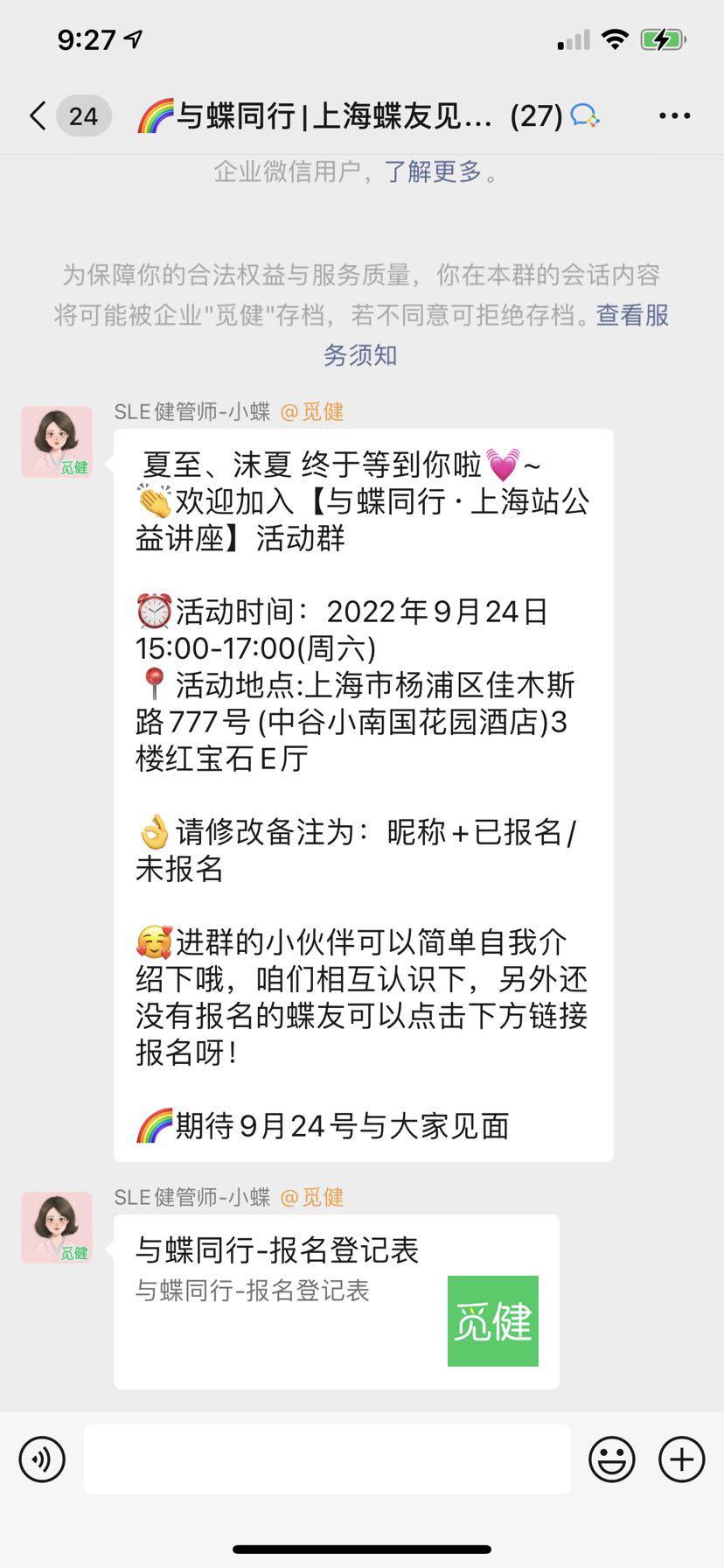Go back to the chat list

[38, 115]
